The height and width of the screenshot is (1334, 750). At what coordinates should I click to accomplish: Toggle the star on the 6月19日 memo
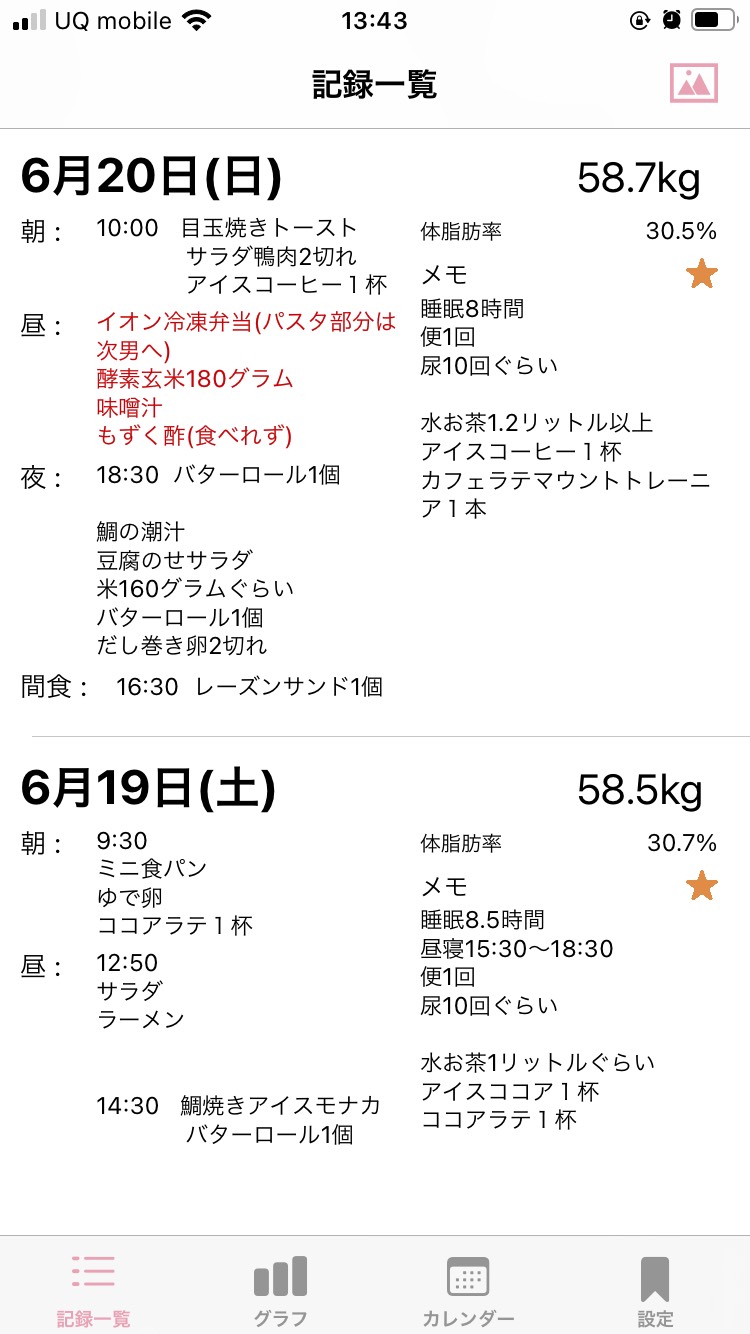[x=702, y=886]
